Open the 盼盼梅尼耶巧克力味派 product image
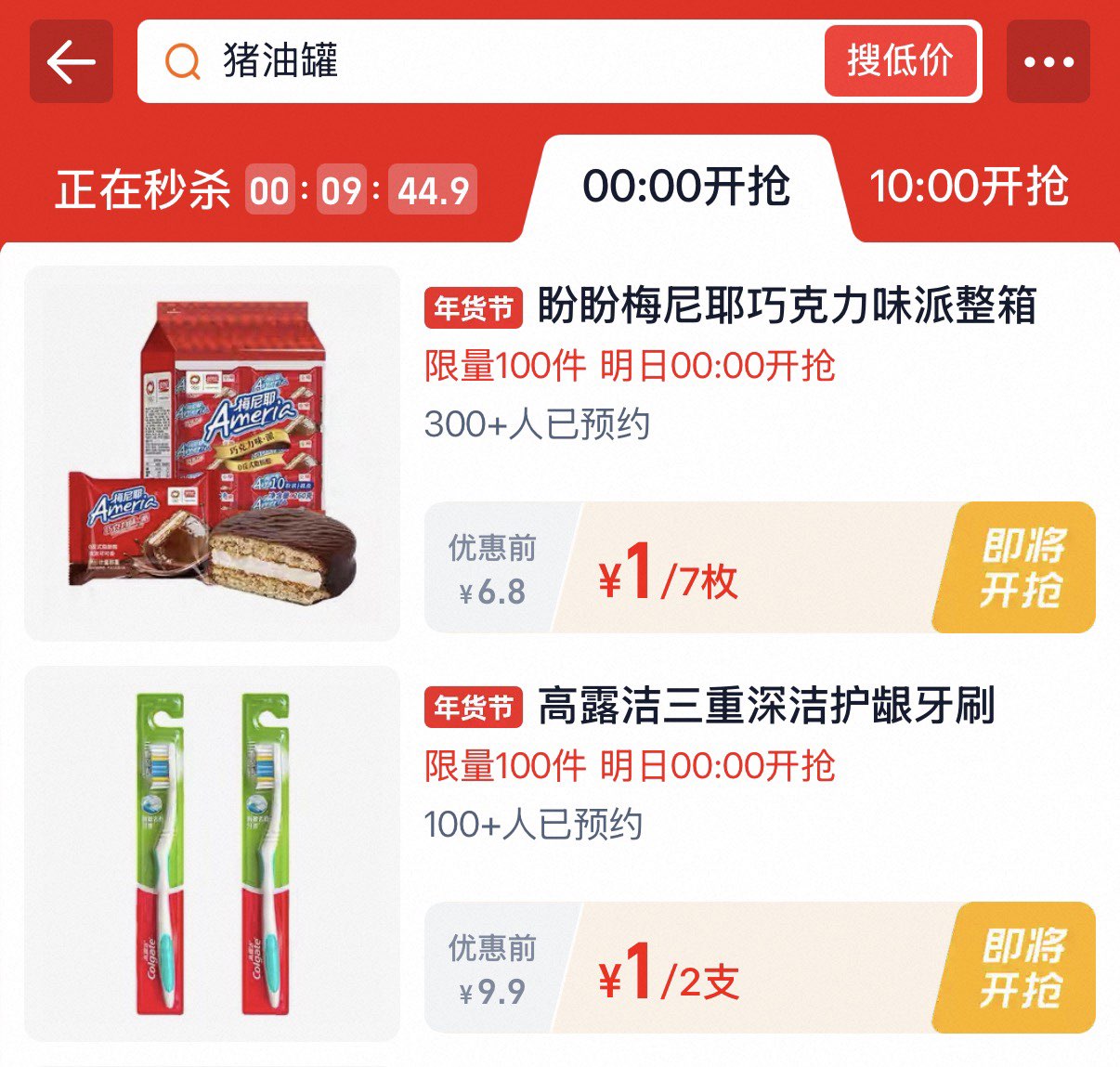 point(212,453)
